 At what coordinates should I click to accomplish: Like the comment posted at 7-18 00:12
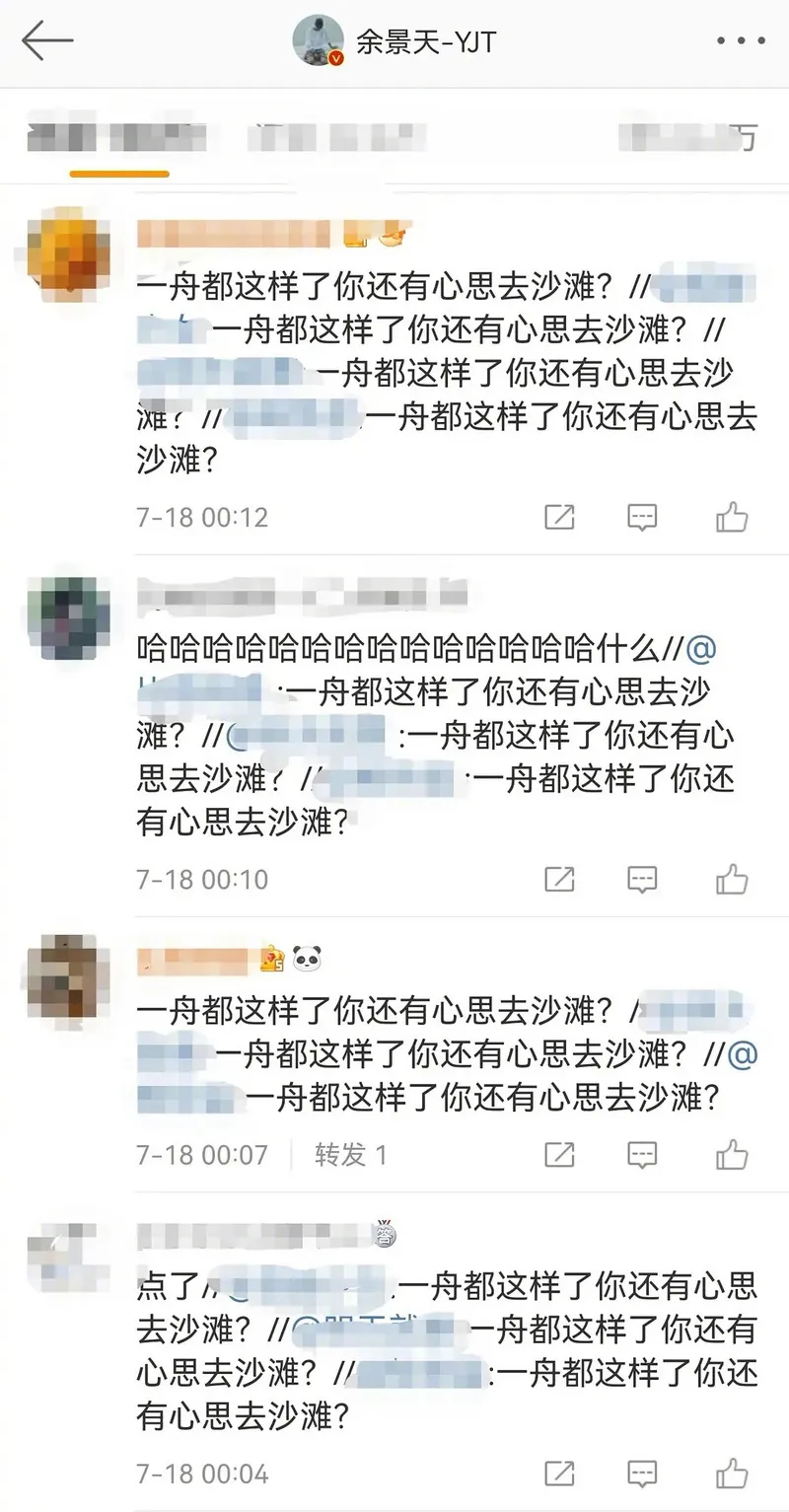coord(732,516)
